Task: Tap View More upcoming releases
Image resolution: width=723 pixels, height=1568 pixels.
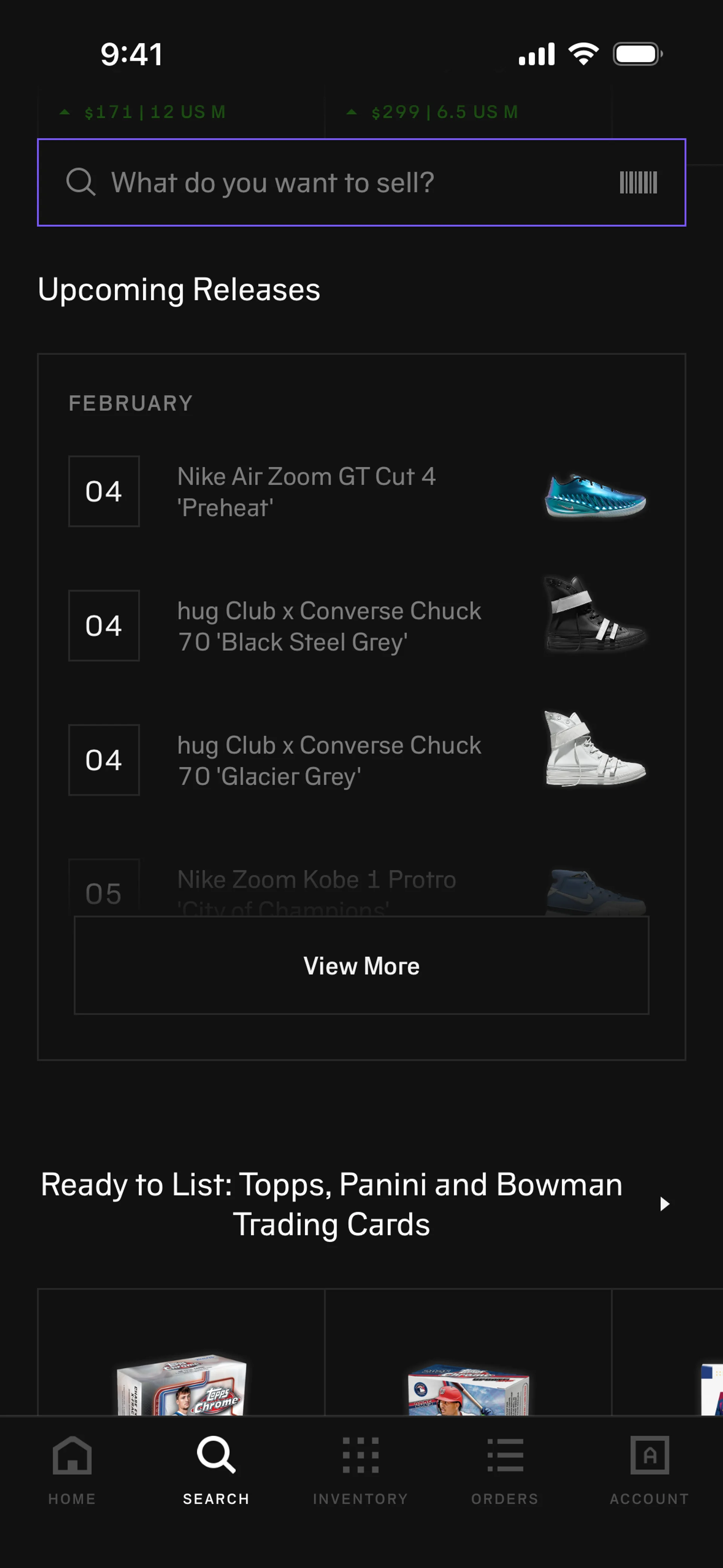Action: point(361,965)
